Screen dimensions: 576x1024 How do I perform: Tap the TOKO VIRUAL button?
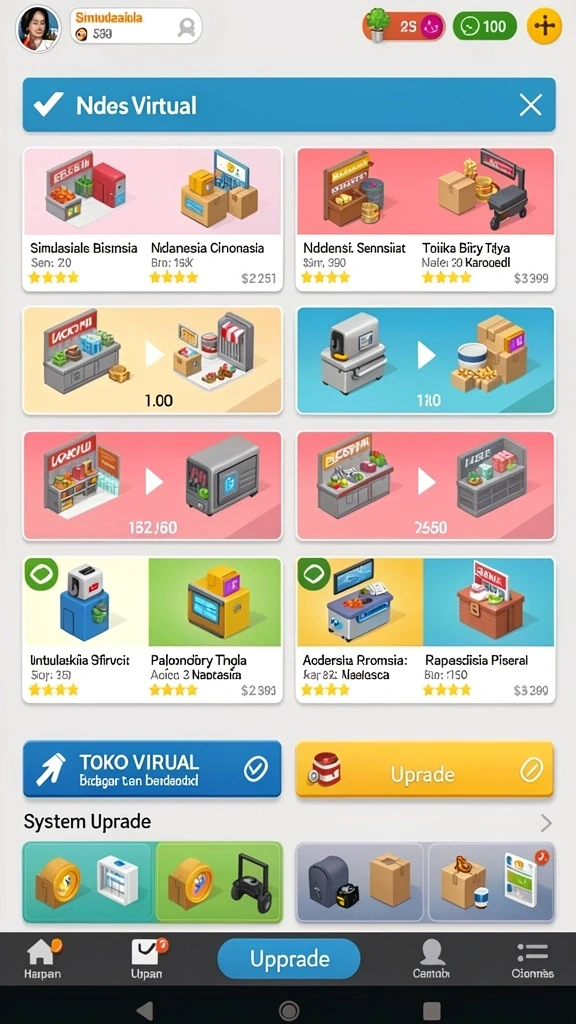(152, 769)
